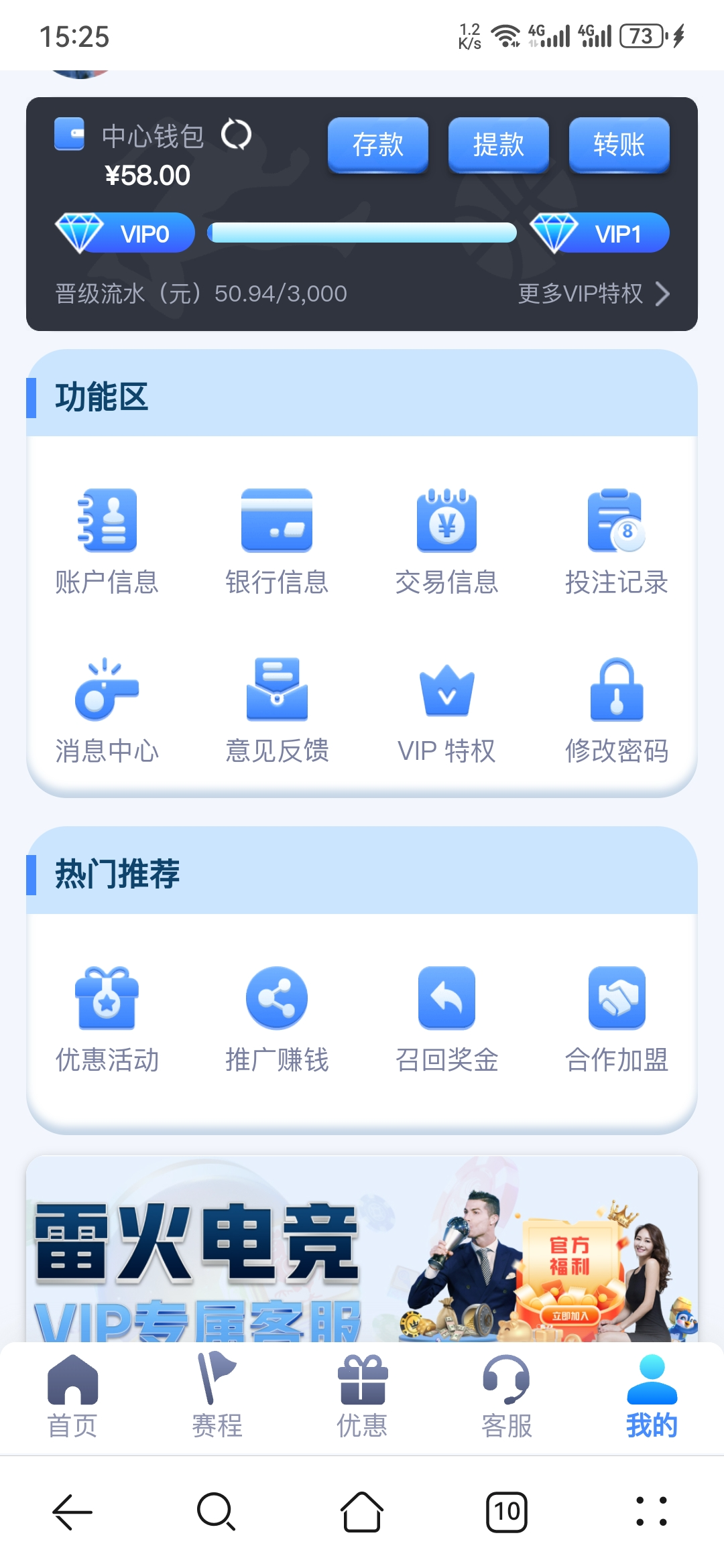Open the 消息中心 message center
Viewport: 724px width, 1568px height.
pos(107,710)
